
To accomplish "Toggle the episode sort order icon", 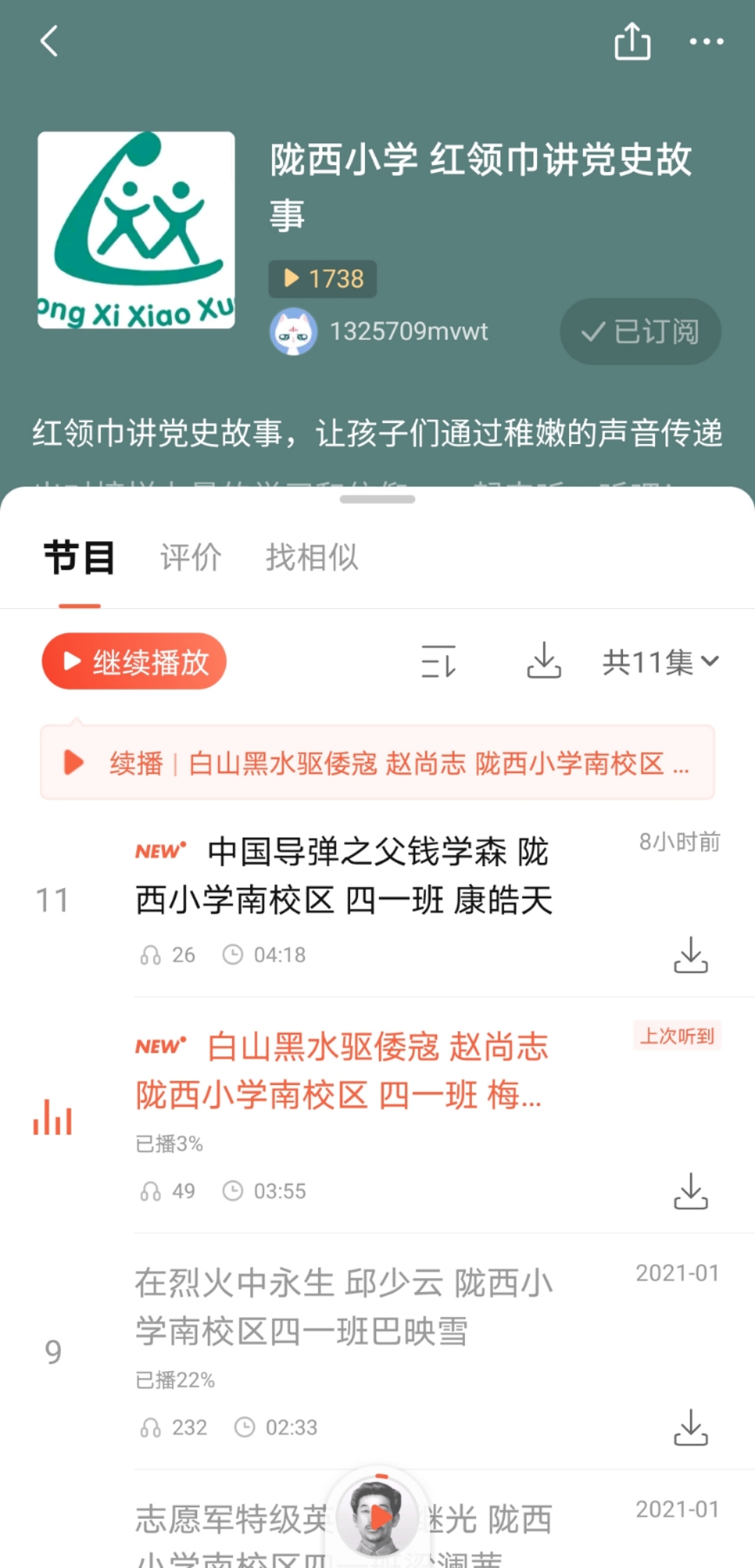I will click(x=438, y=661).
